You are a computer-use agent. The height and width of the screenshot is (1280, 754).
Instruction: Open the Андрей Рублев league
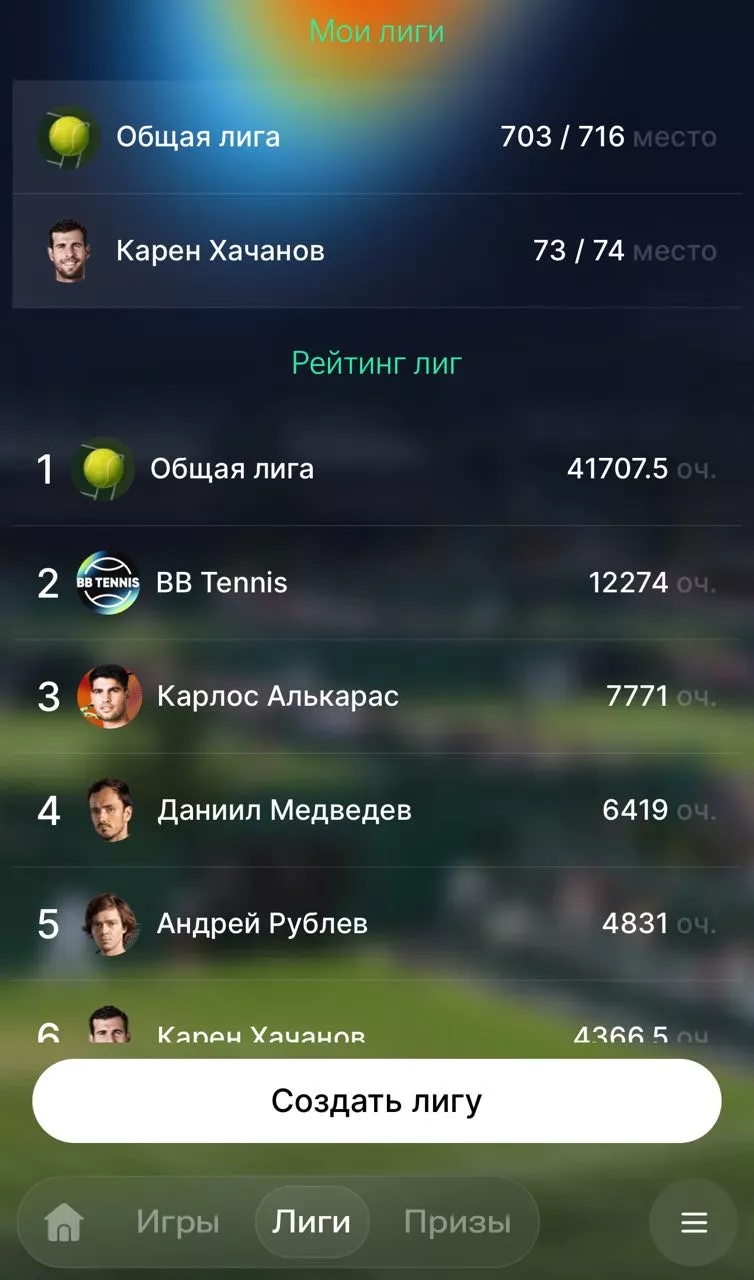(x=376, y=923)
